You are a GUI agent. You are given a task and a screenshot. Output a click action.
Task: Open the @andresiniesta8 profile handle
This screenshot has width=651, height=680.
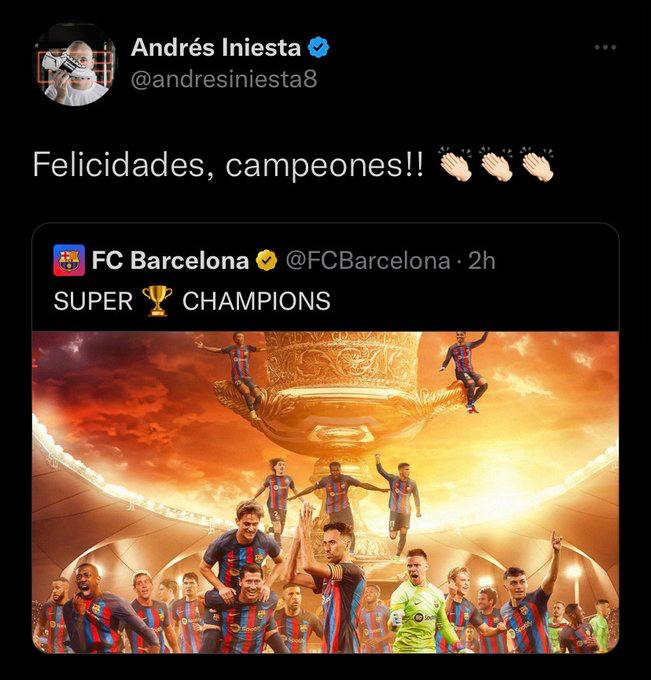coord(224,79)
